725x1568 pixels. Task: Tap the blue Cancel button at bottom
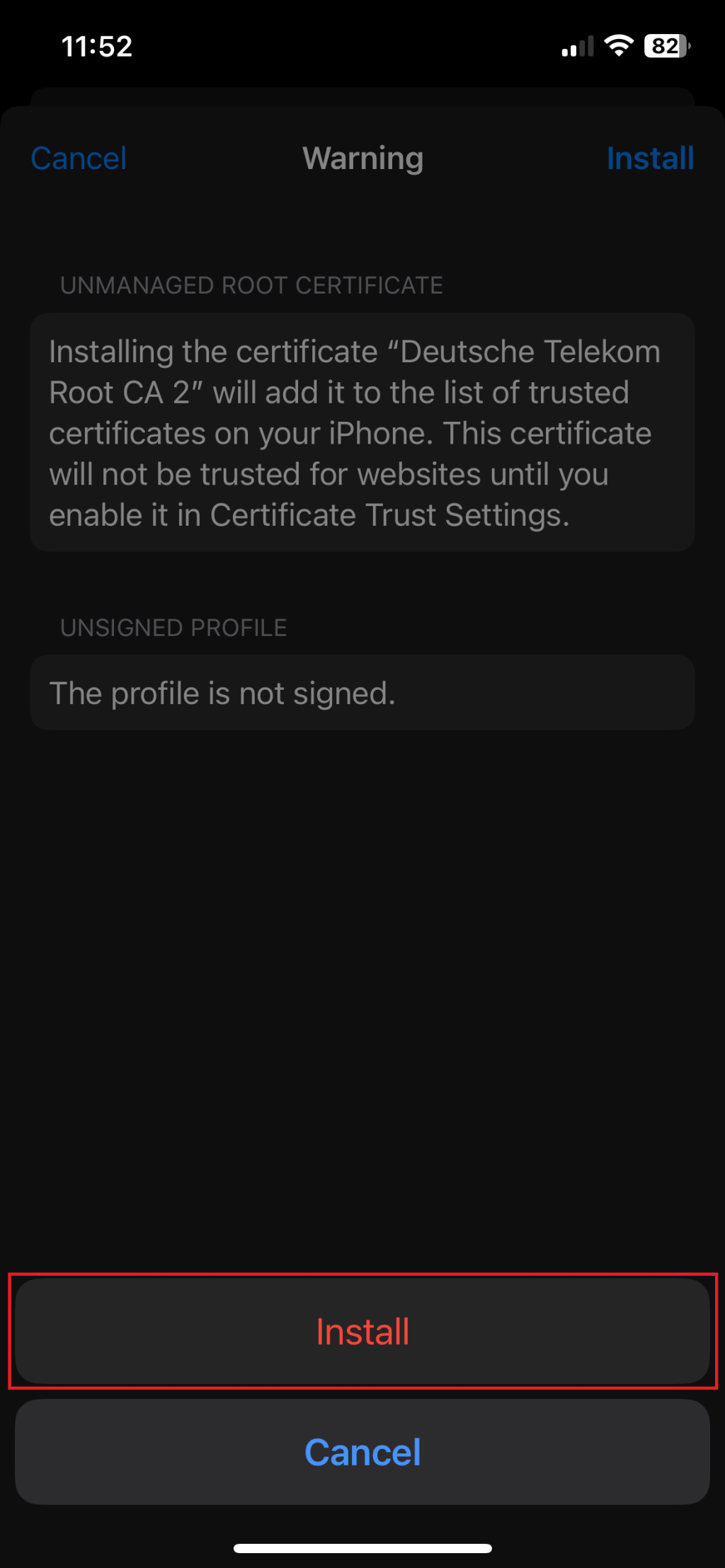pyautogui.click(x=362, y=1453)
